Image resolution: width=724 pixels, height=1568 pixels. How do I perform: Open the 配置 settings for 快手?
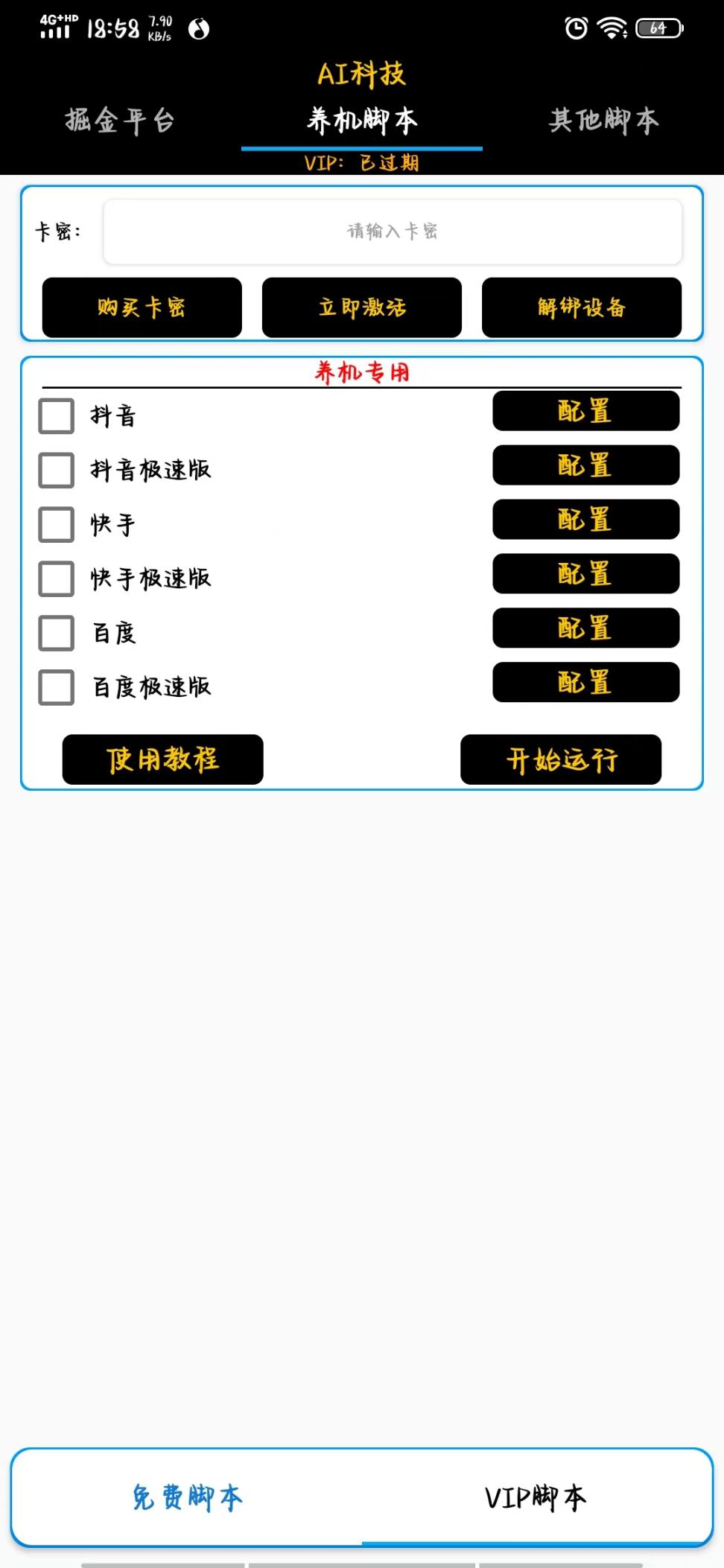click(x=585, y=520)
